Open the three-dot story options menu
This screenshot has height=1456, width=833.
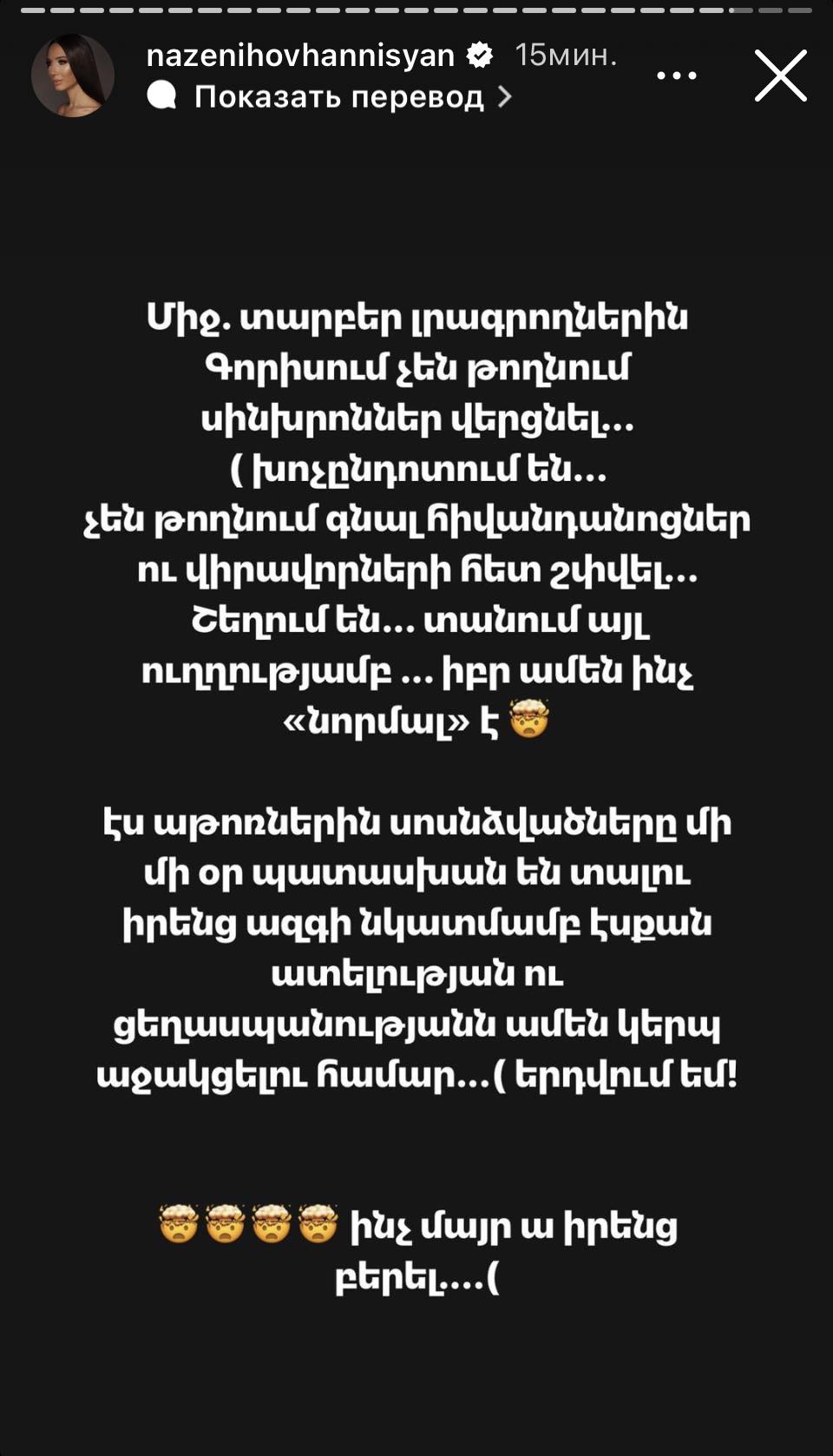point(676,76)
